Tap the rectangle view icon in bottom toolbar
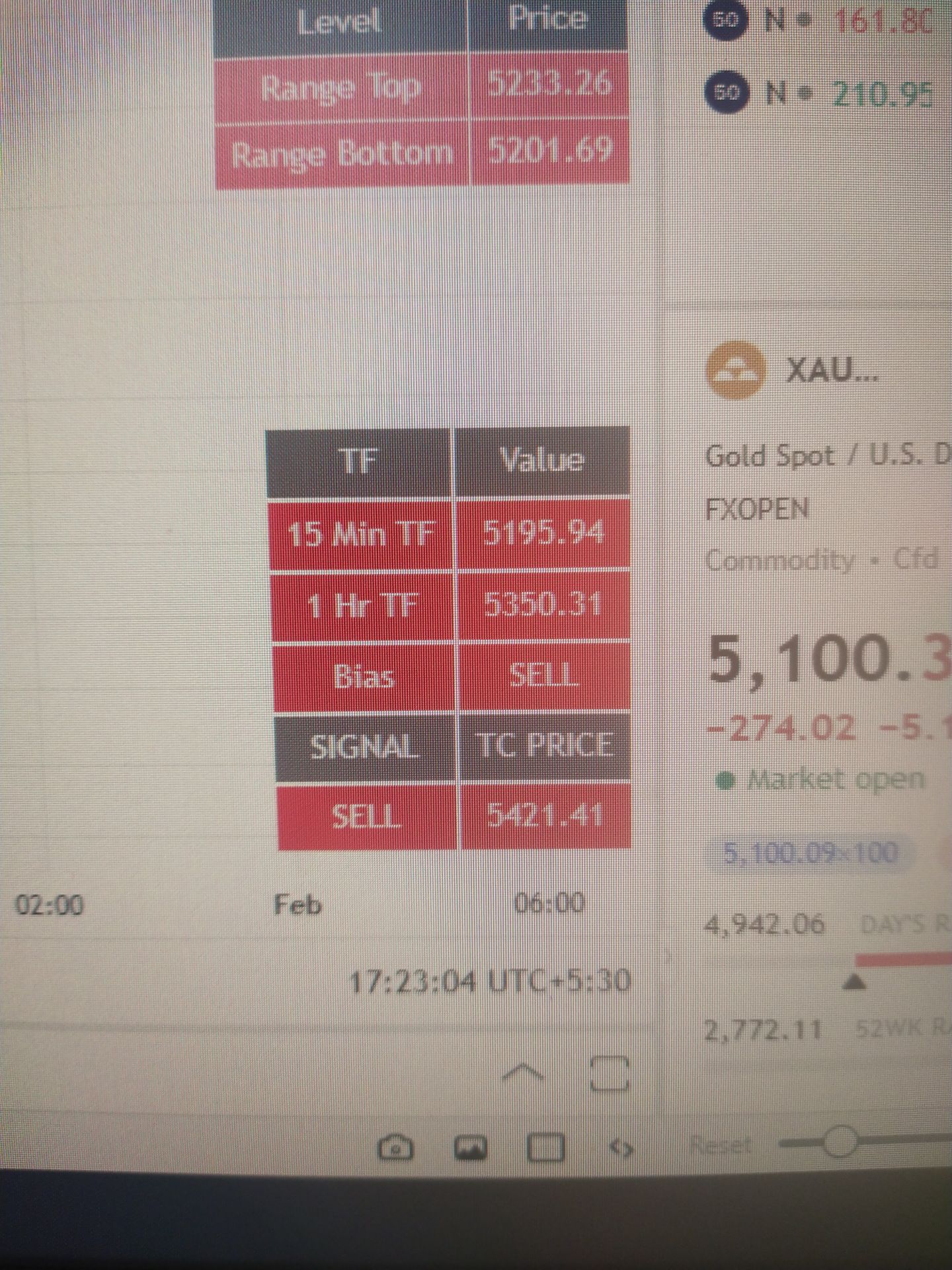This screenshot has width=952, height=1270. tap(545, 1148)
